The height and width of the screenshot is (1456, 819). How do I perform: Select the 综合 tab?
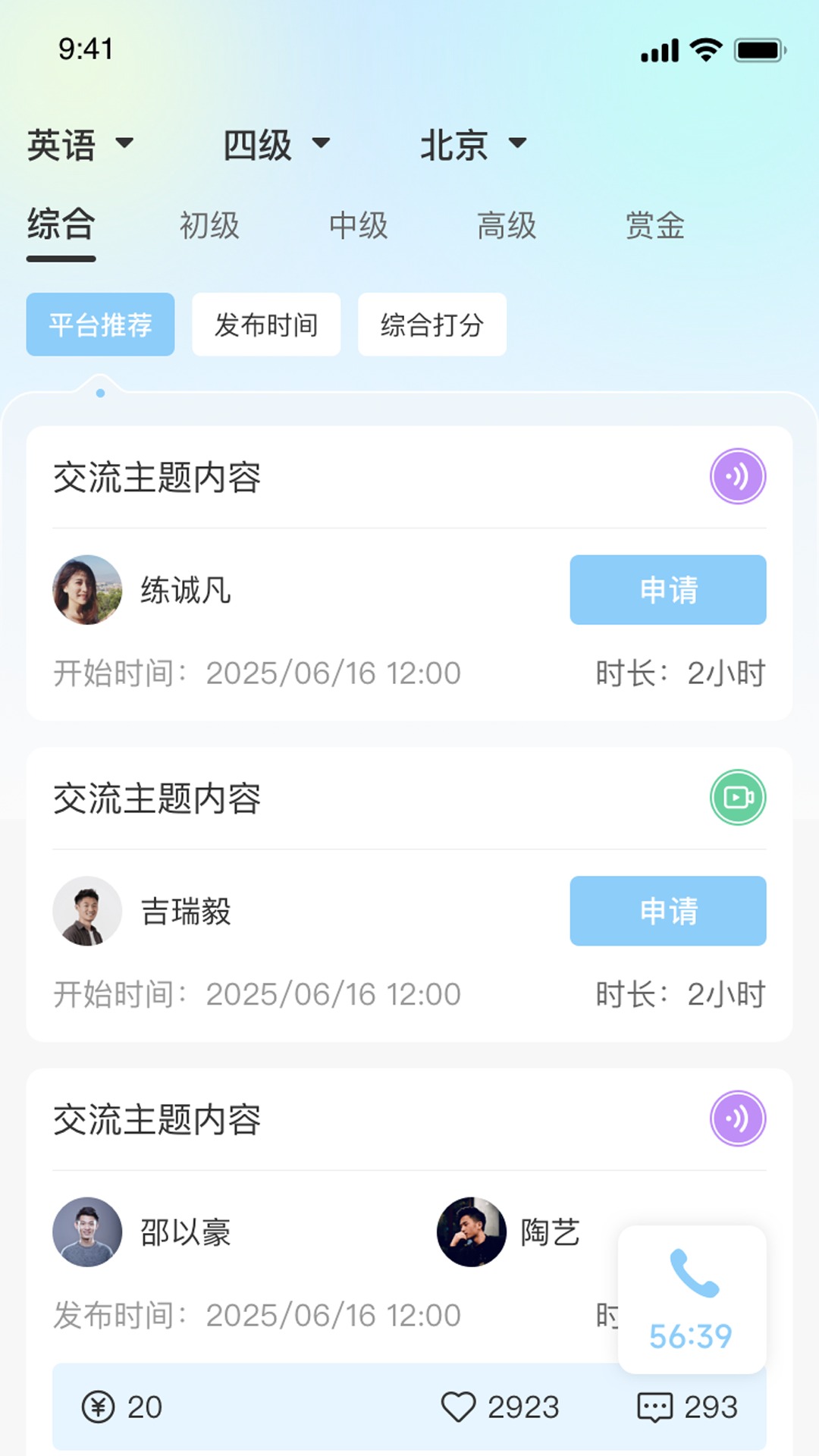[61, 226]
